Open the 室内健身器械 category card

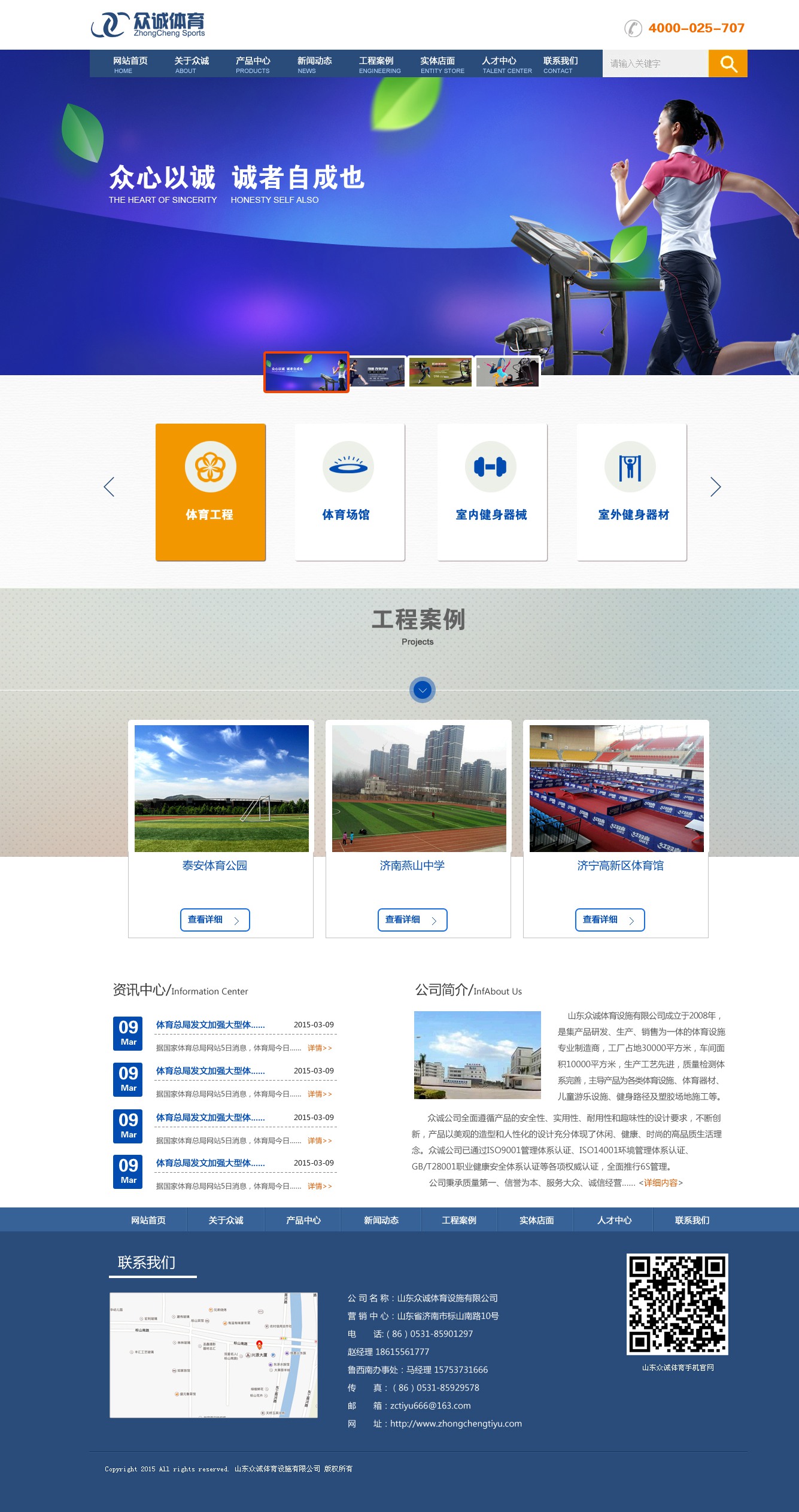(491, 492)
